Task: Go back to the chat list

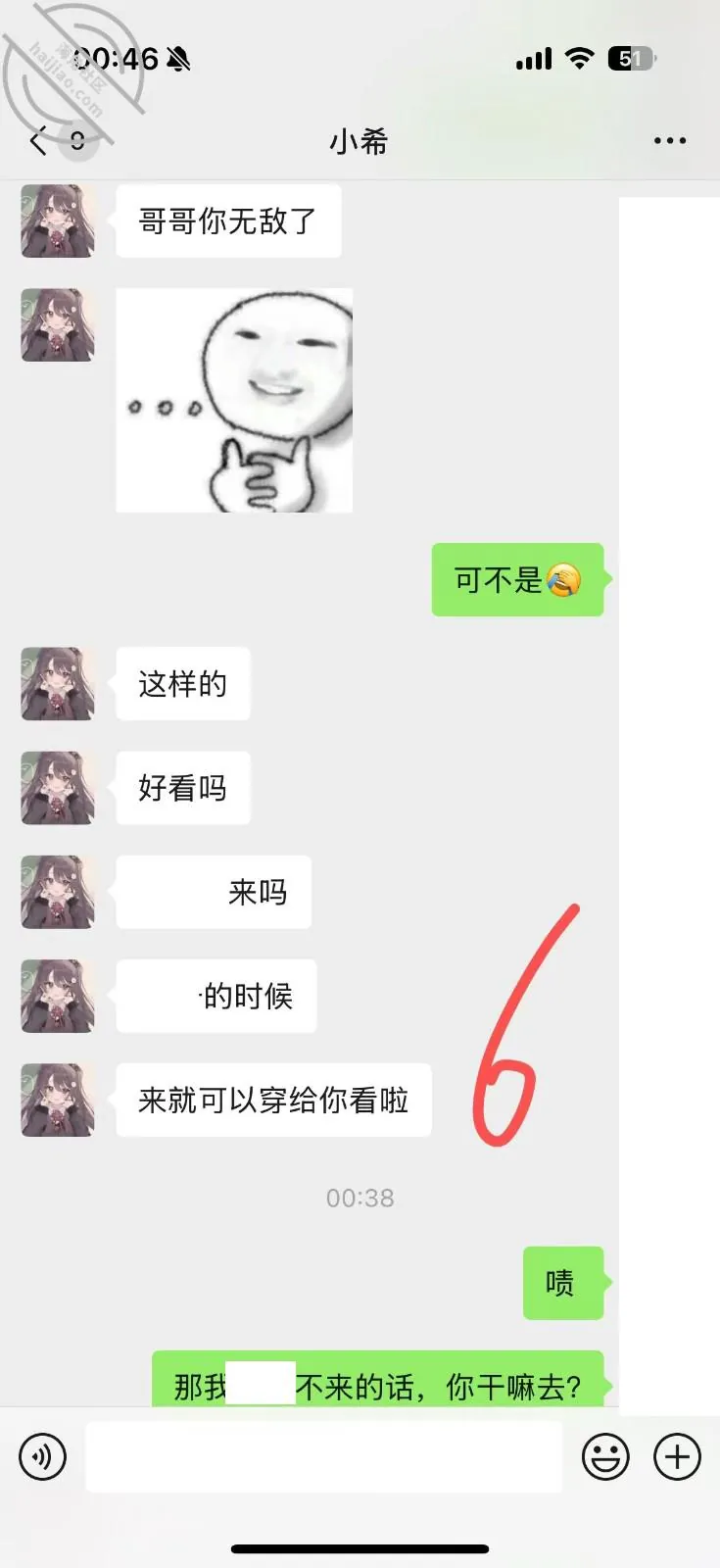Action: 38,142
